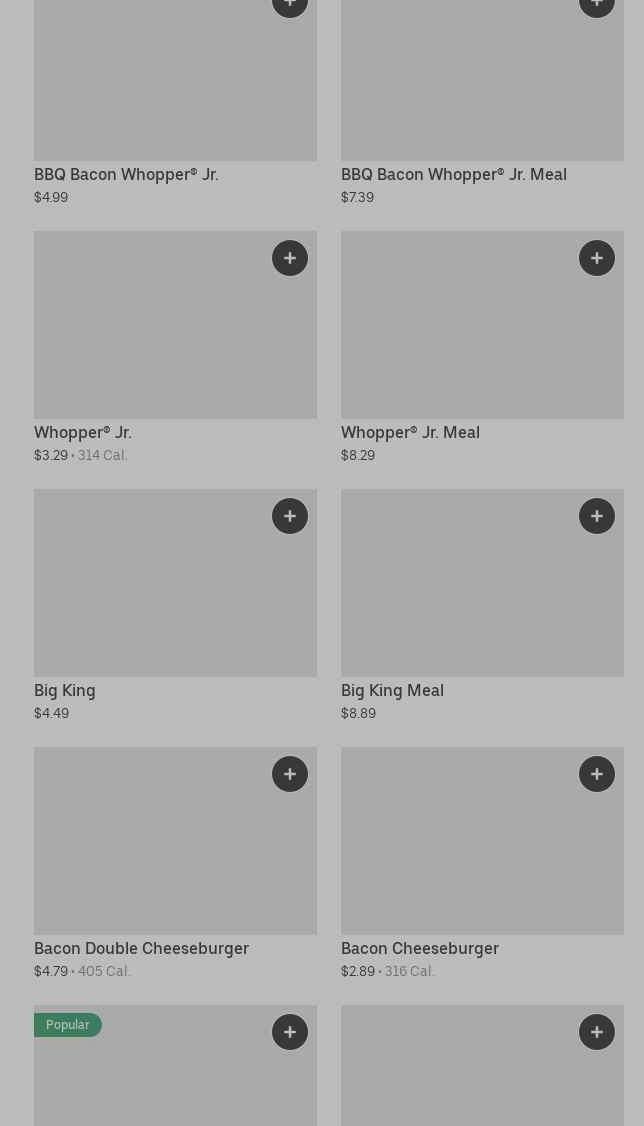Viewport: 644px width, 1126px height.
Task: Add Big King Meal to cart
Action: (597, 516)
